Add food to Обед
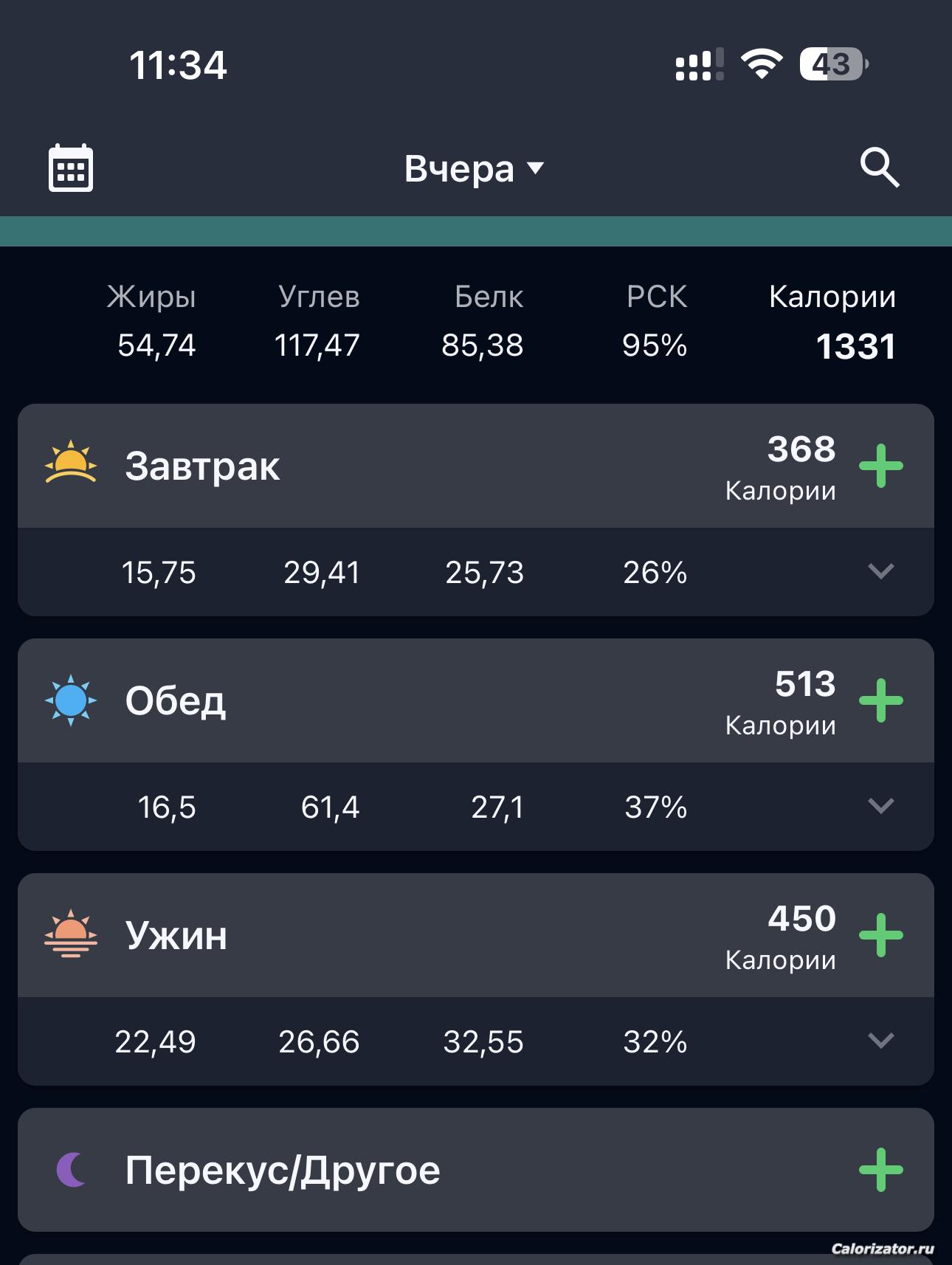Screen dimensions: 952x1265 pyautogui.click(x=881, y=700)
